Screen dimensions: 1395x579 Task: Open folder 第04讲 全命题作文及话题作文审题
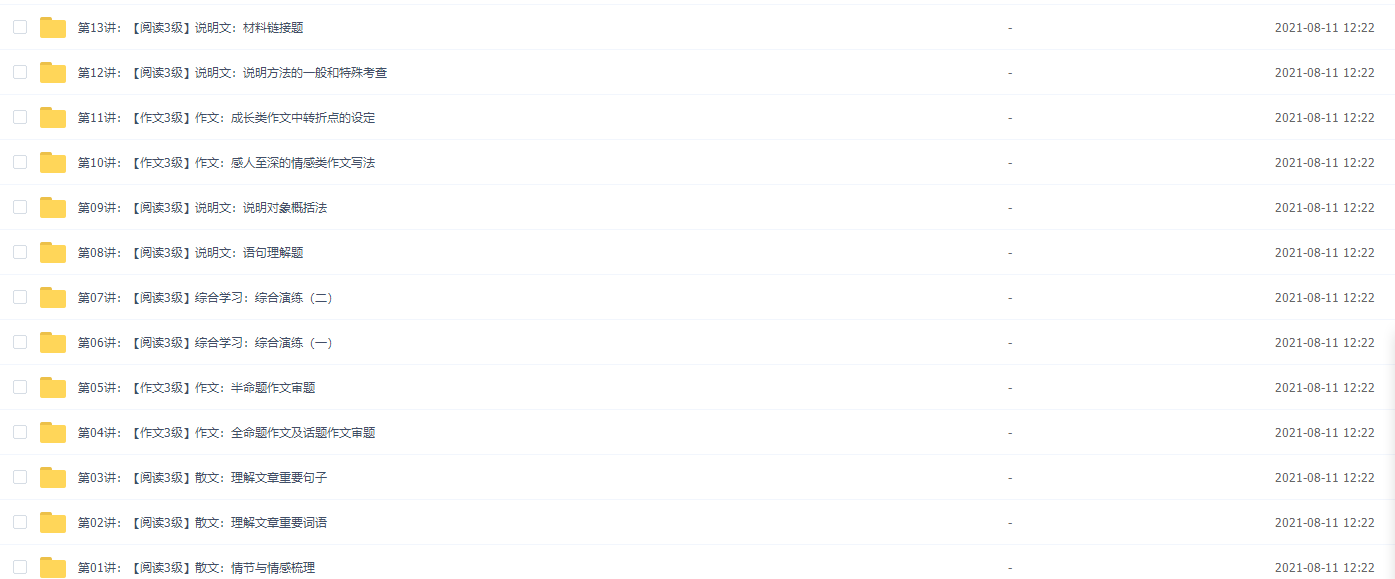point(226,433)
